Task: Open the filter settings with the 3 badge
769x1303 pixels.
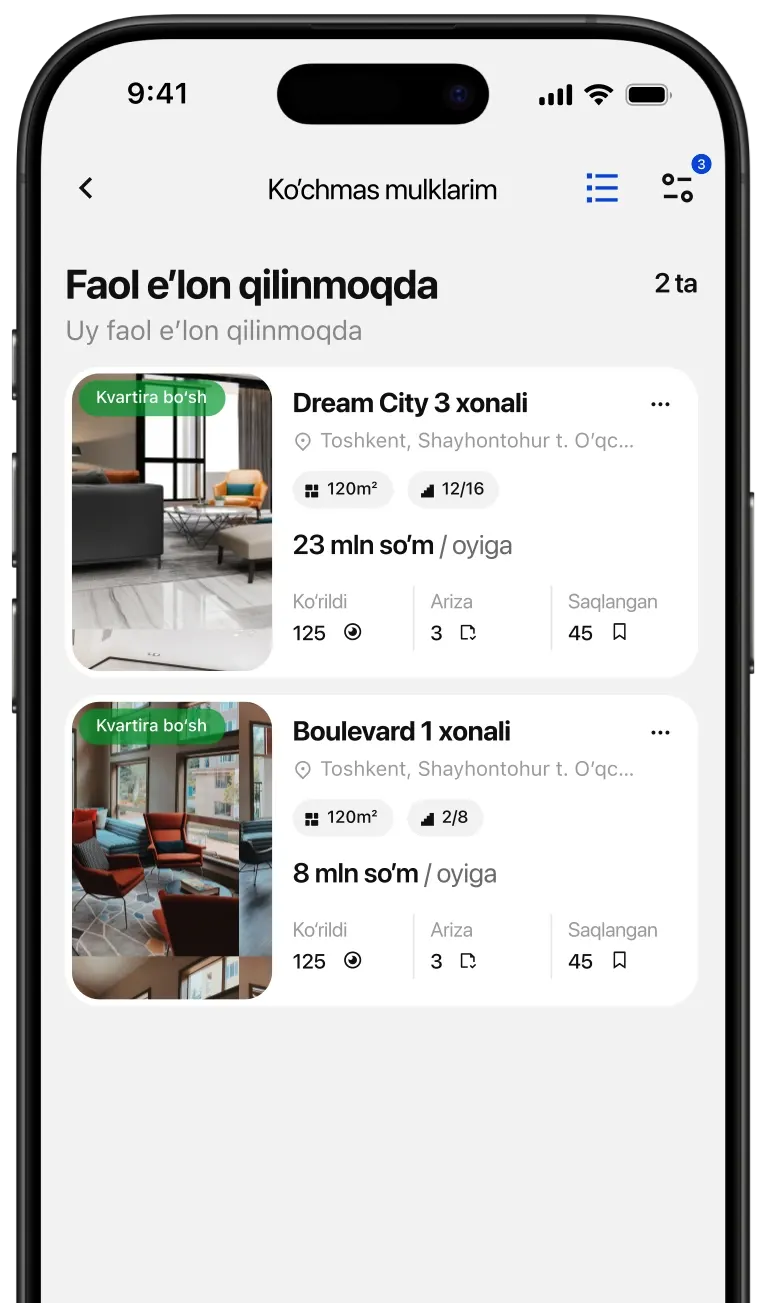Action: (x=678, y=188)
